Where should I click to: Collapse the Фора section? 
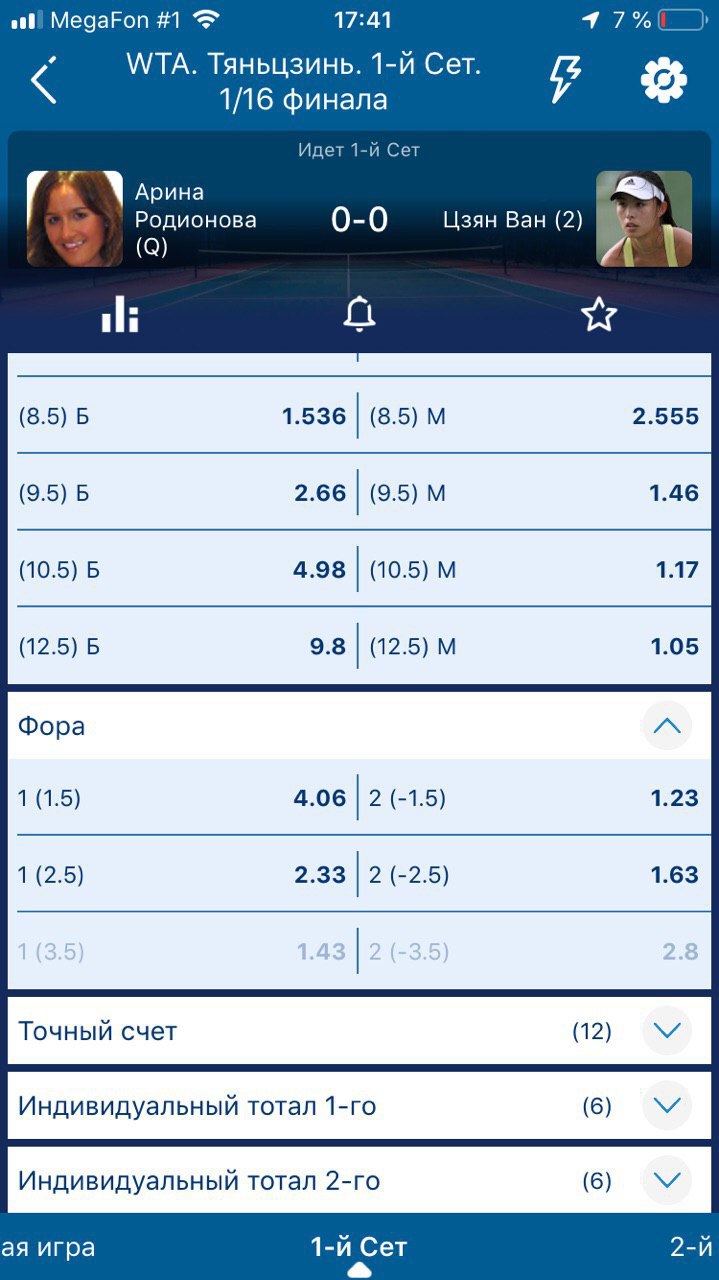(666, 726)
